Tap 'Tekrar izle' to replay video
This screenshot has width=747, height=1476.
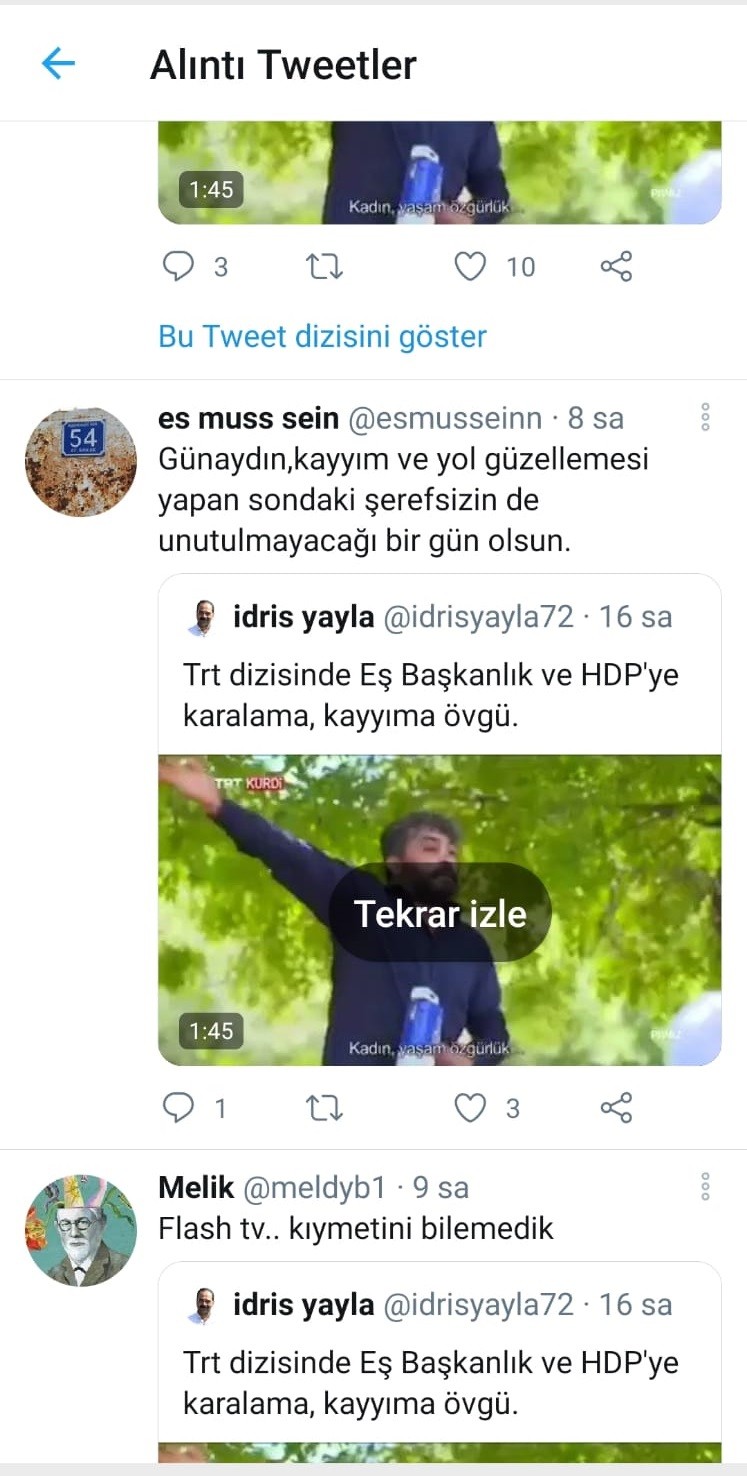coord(440,912)
